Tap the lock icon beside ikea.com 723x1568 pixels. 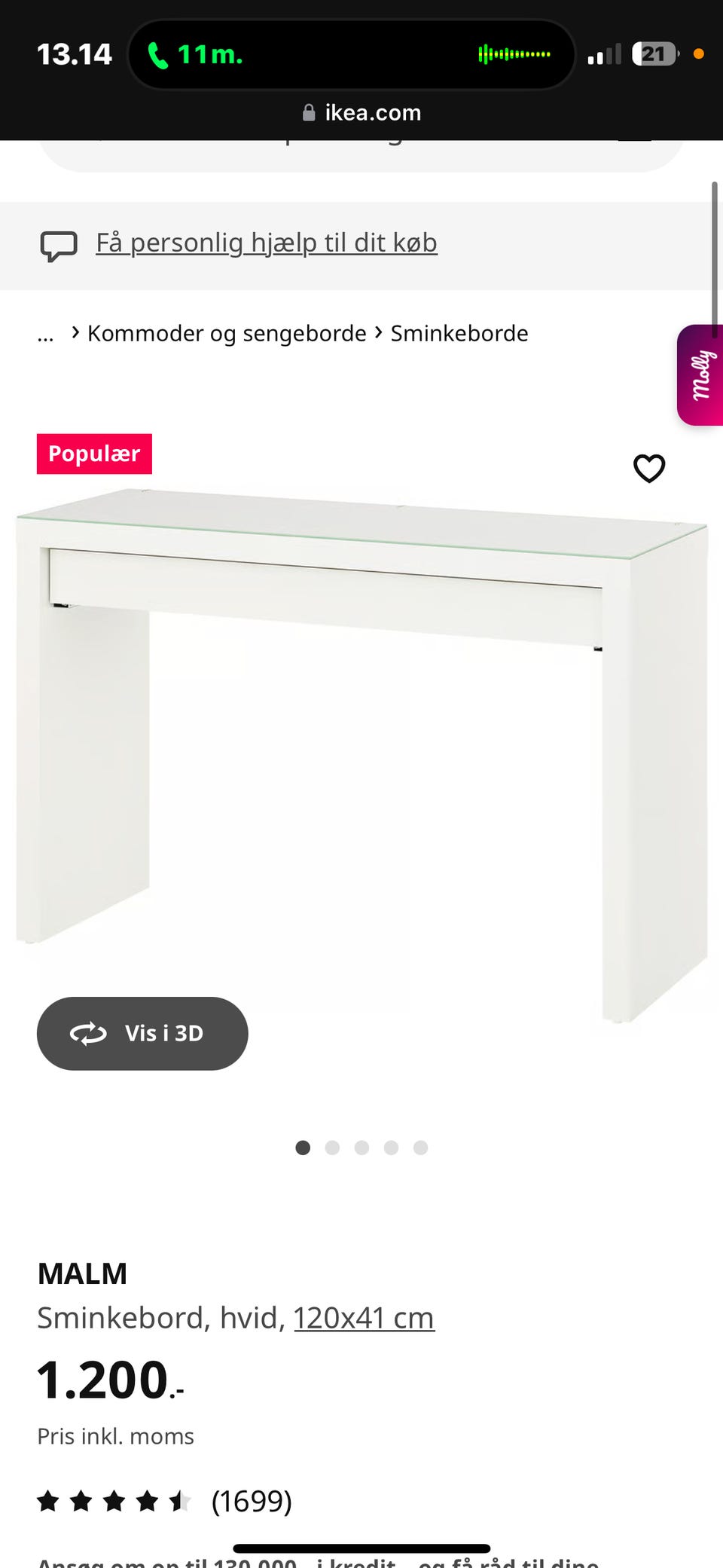pos(309,112)
